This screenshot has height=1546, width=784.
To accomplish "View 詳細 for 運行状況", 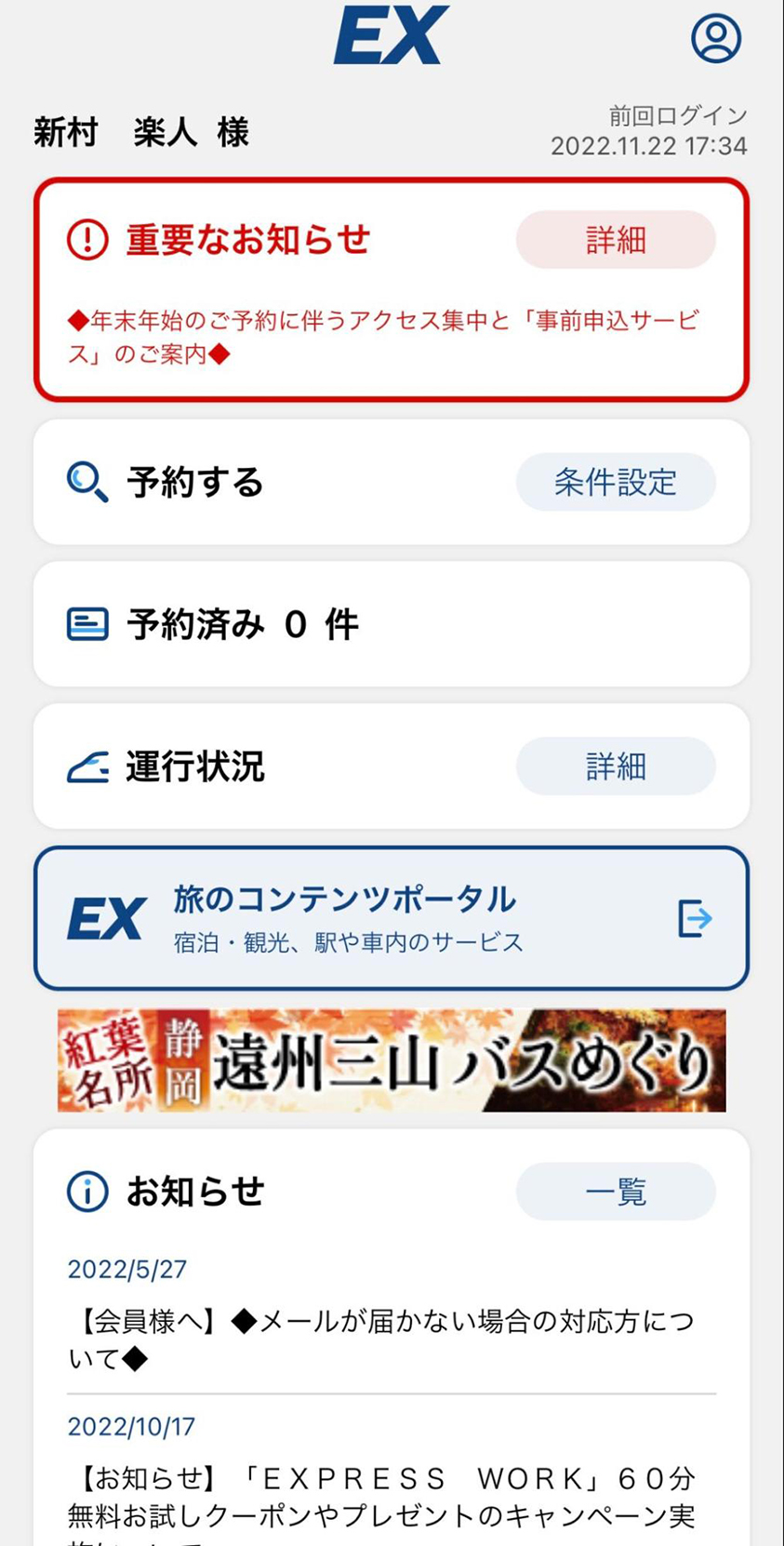I will [616, 766].
